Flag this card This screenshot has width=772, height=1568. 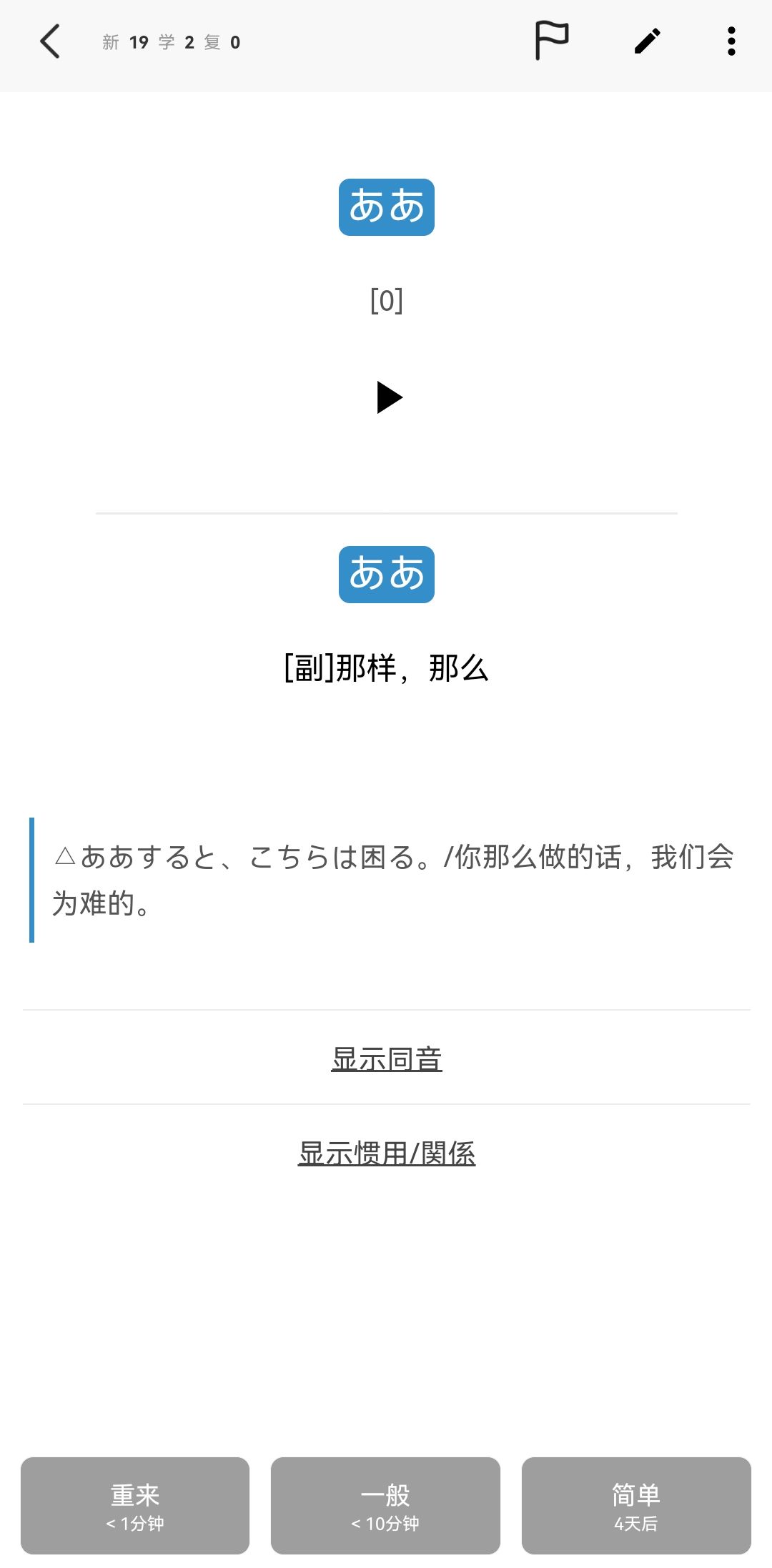pyautogui.click(x=552, y=41)
